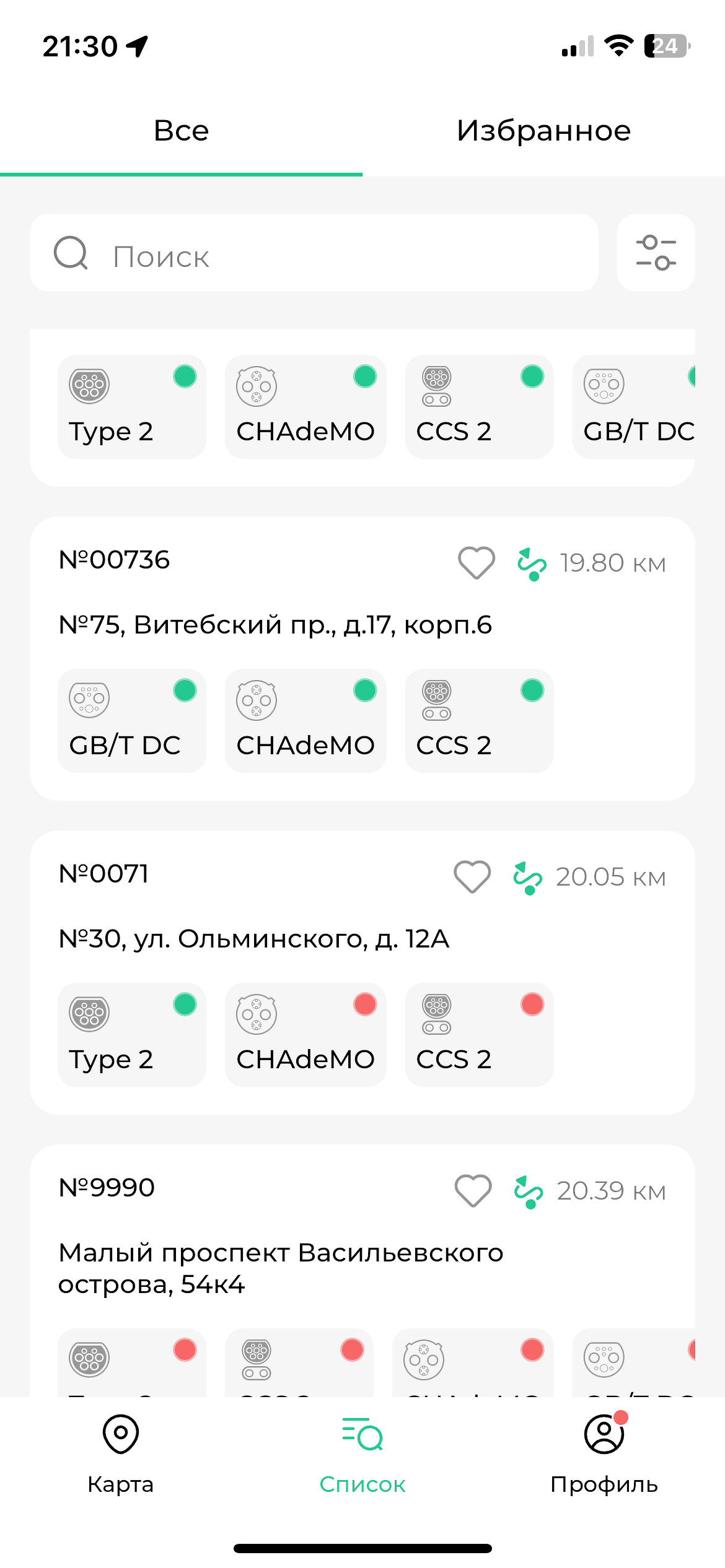Switch to the Избранное tab
The width and height of the screenshot is (725, 1568).
point(543,131)
